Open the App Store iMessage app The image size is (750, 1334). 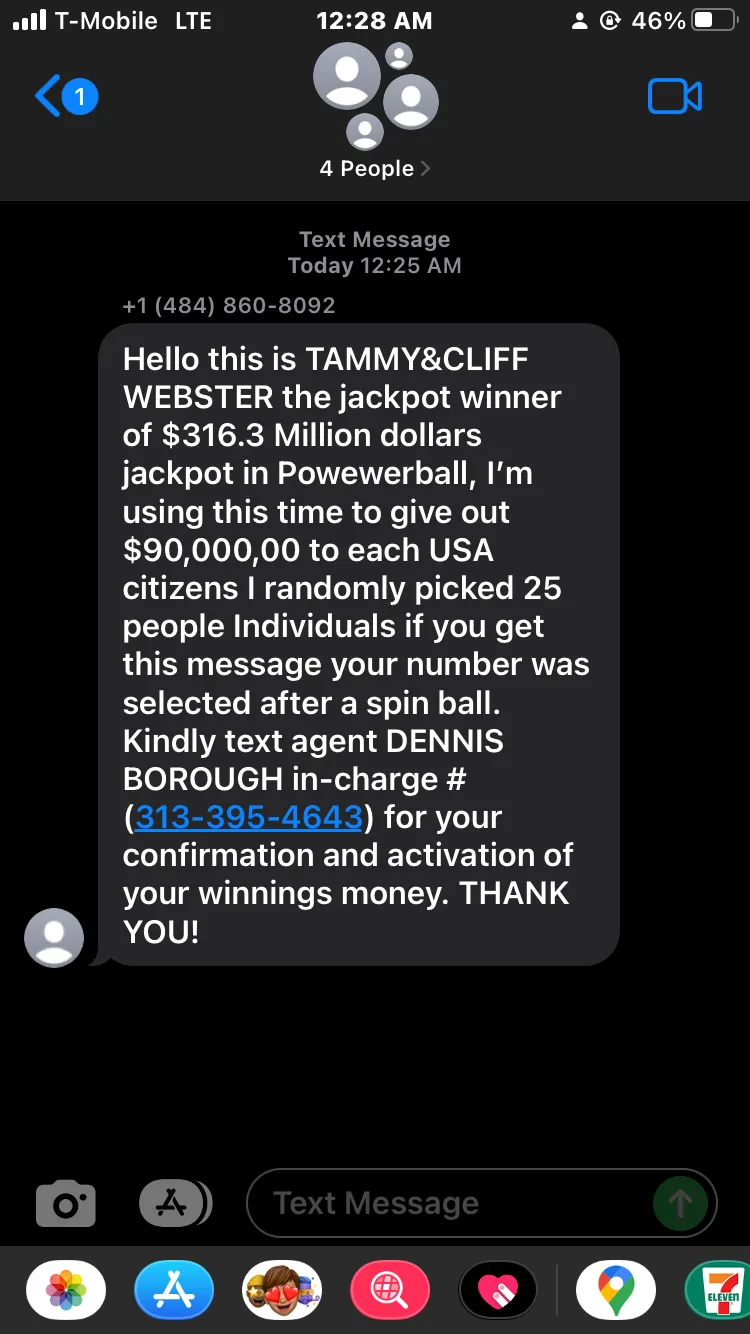click(x=174, y=1290)
